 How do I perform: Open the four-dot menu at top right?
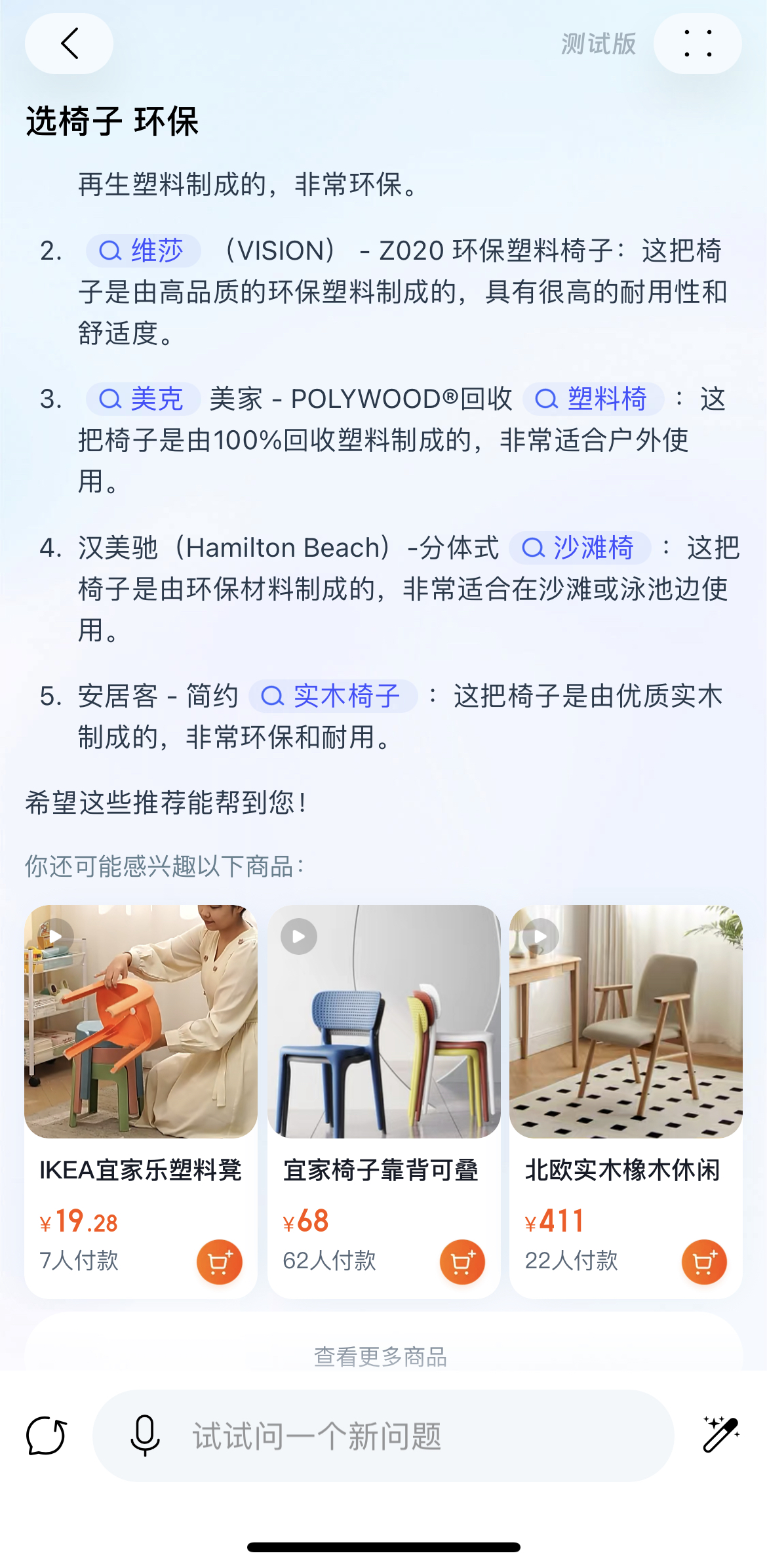coord(698,43)
